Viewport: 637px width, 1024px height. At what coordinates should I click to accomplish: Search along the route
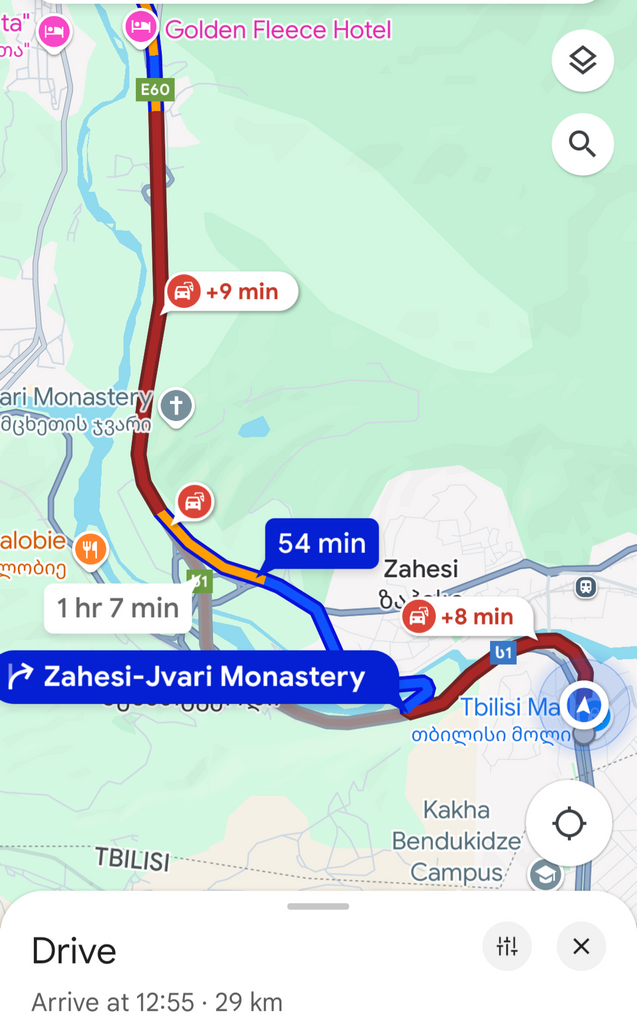point(582,144)
